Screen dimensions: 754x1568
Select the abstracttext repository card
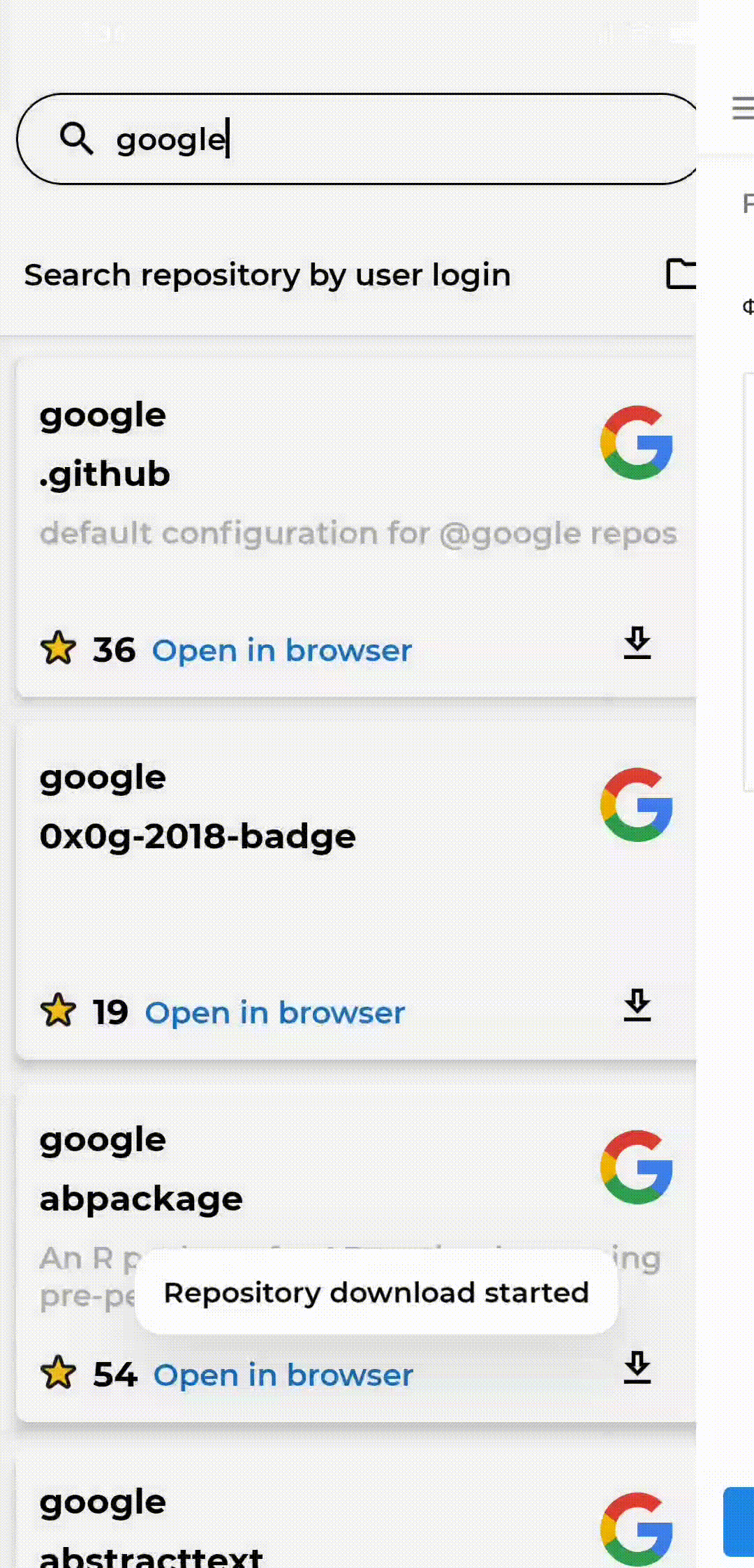[356, 1511]
